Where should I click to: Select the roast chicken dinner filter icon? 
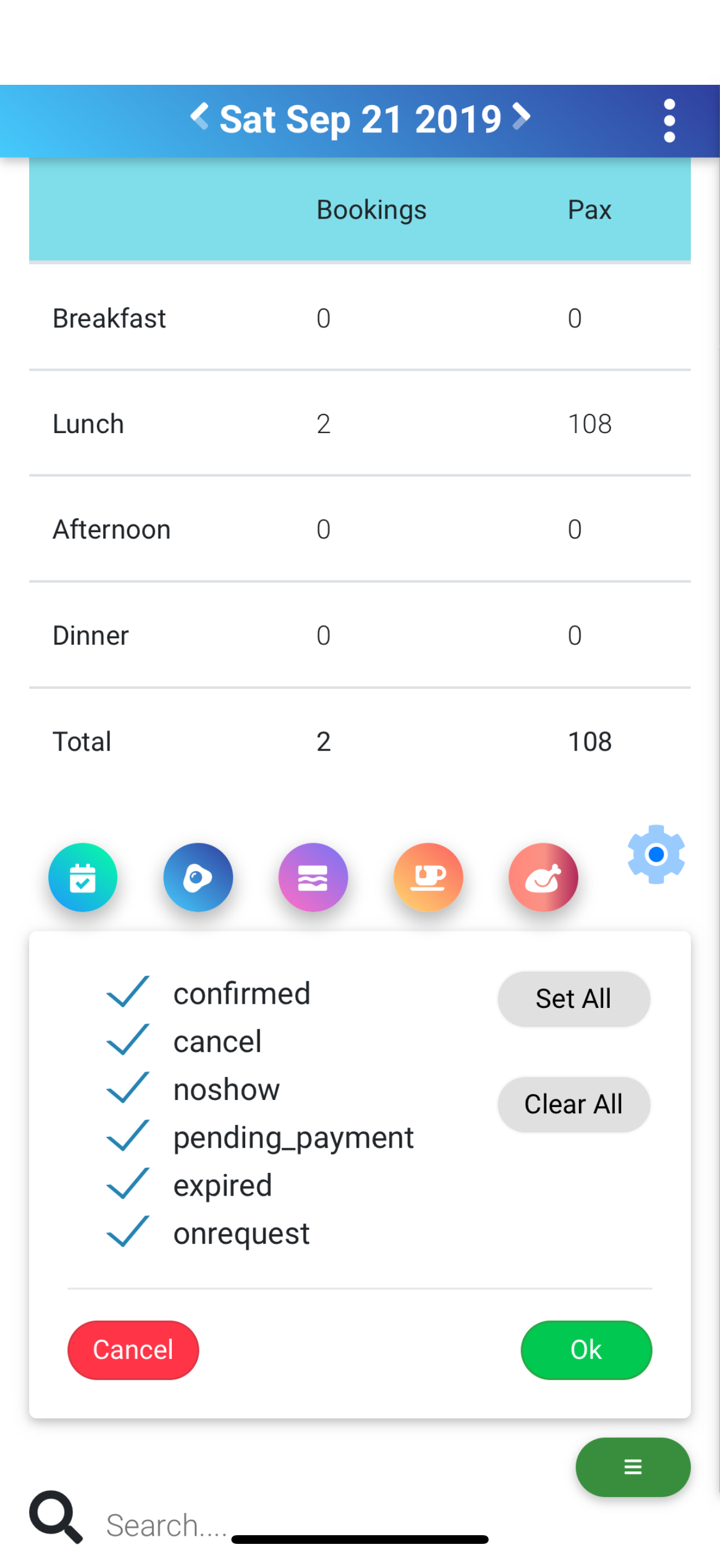point(543,877)
